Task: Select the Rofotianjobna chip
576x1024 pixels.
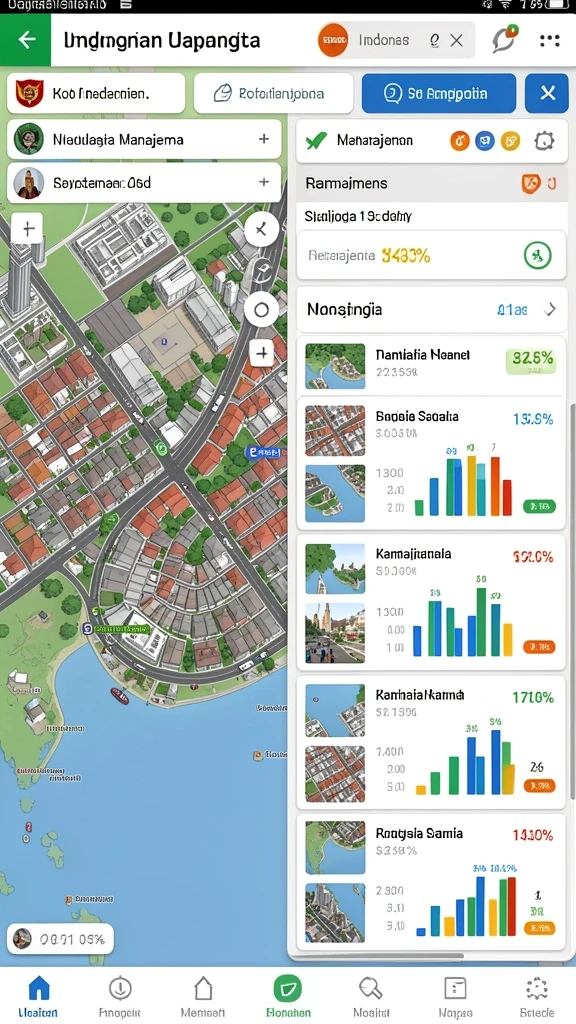Action: (x=273, y=93)
